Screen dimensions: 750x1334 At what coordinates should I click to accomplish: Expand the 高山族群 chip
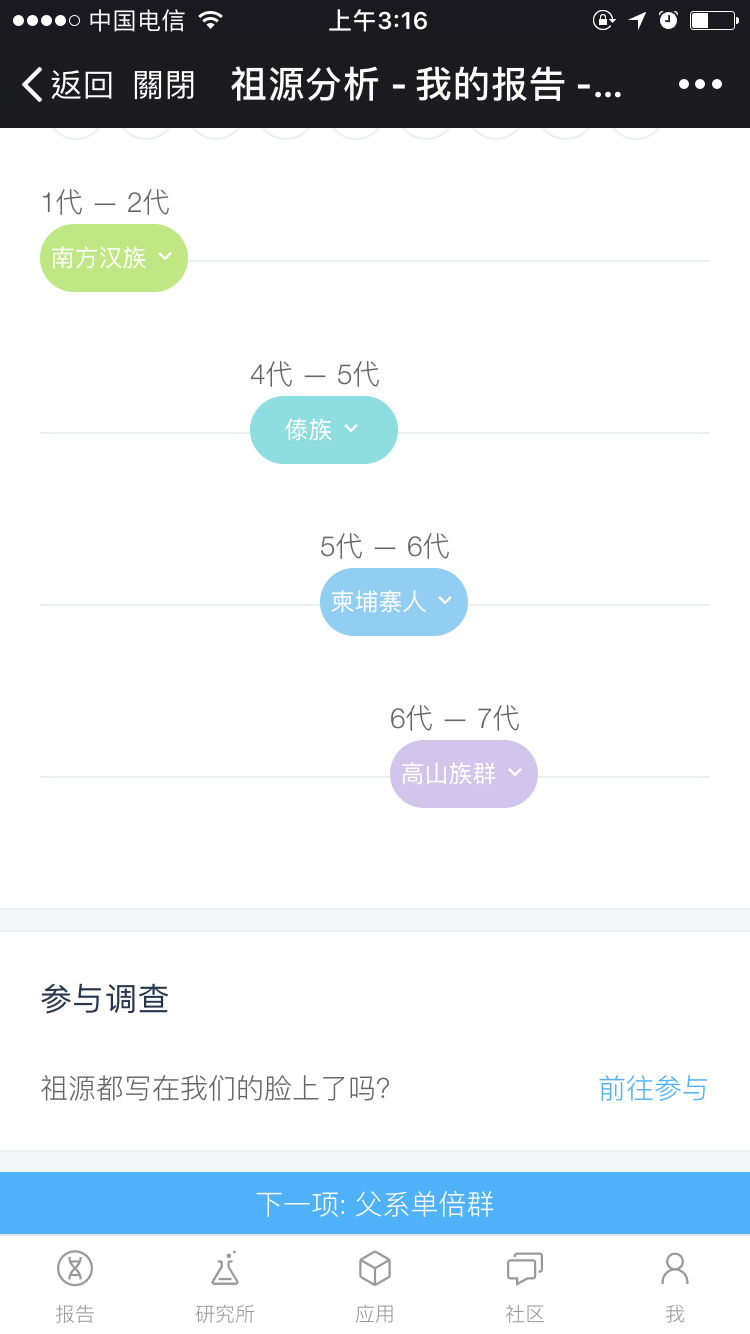pos(464,774)
